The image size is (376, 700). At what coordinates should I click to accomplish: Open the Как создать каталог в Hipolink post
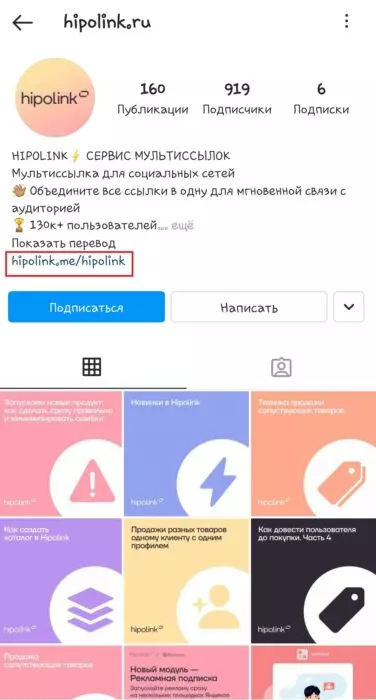click(x=61, y=580)
